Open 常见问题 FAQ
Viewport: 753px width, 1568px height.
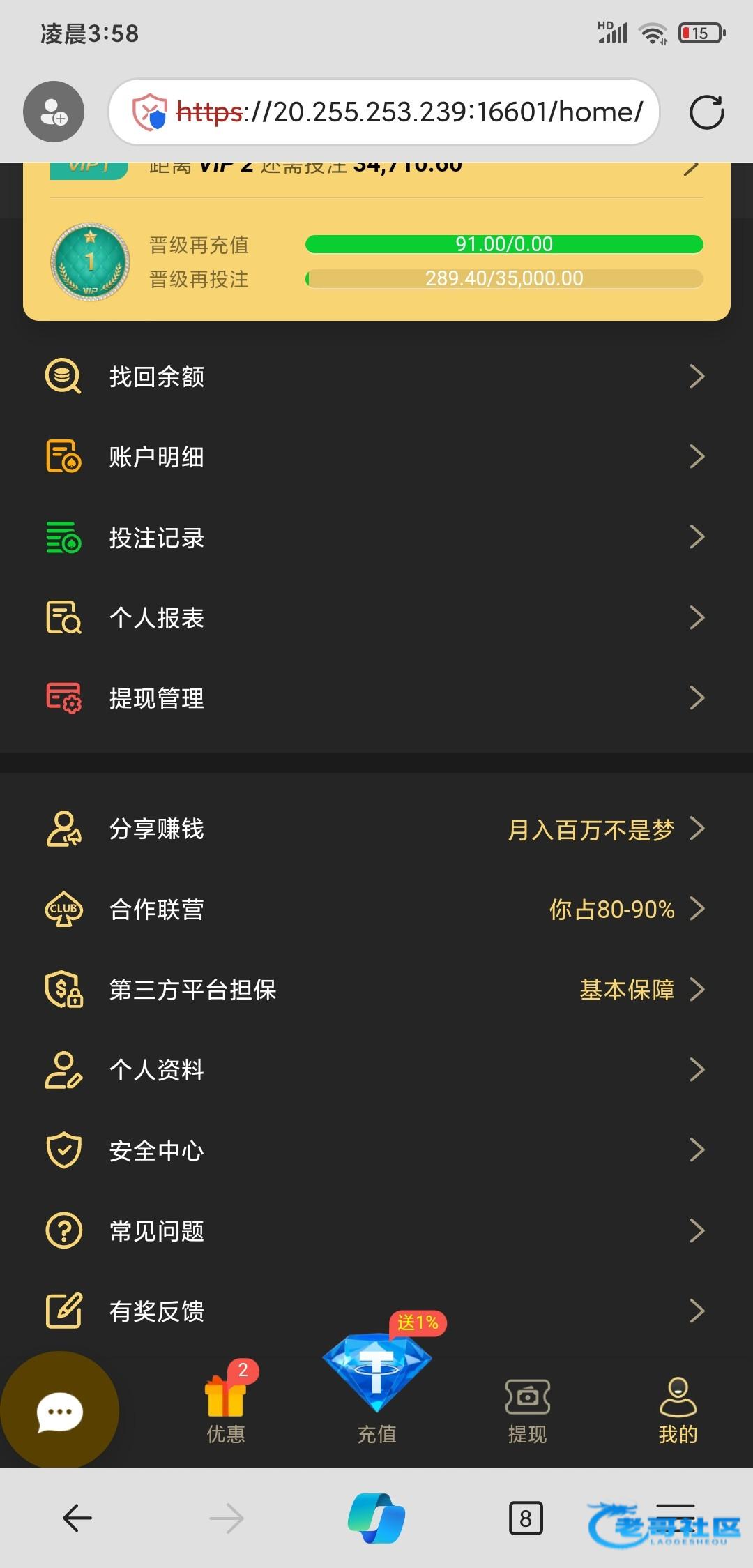click(x=376, y=1231)
